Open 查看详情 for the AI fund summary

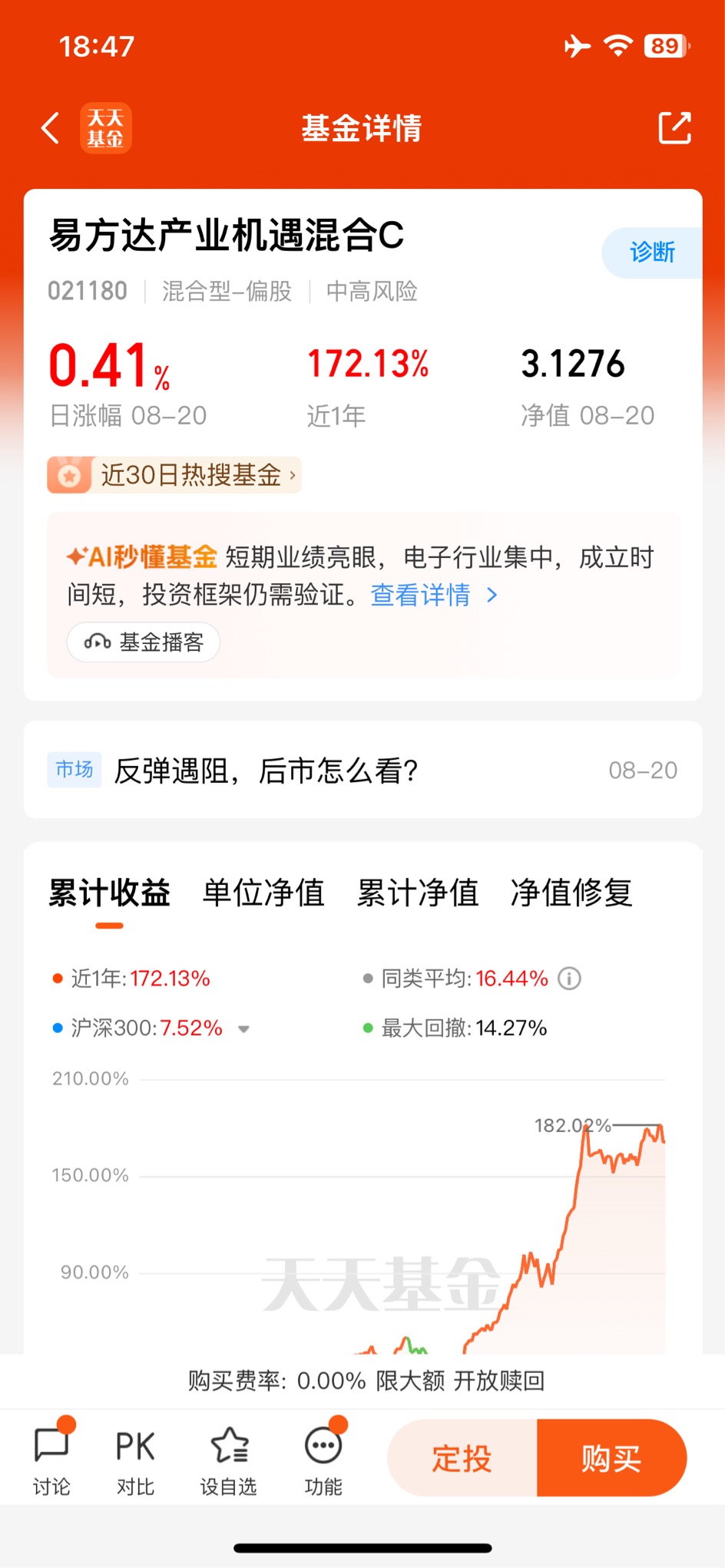coord(435,595)
